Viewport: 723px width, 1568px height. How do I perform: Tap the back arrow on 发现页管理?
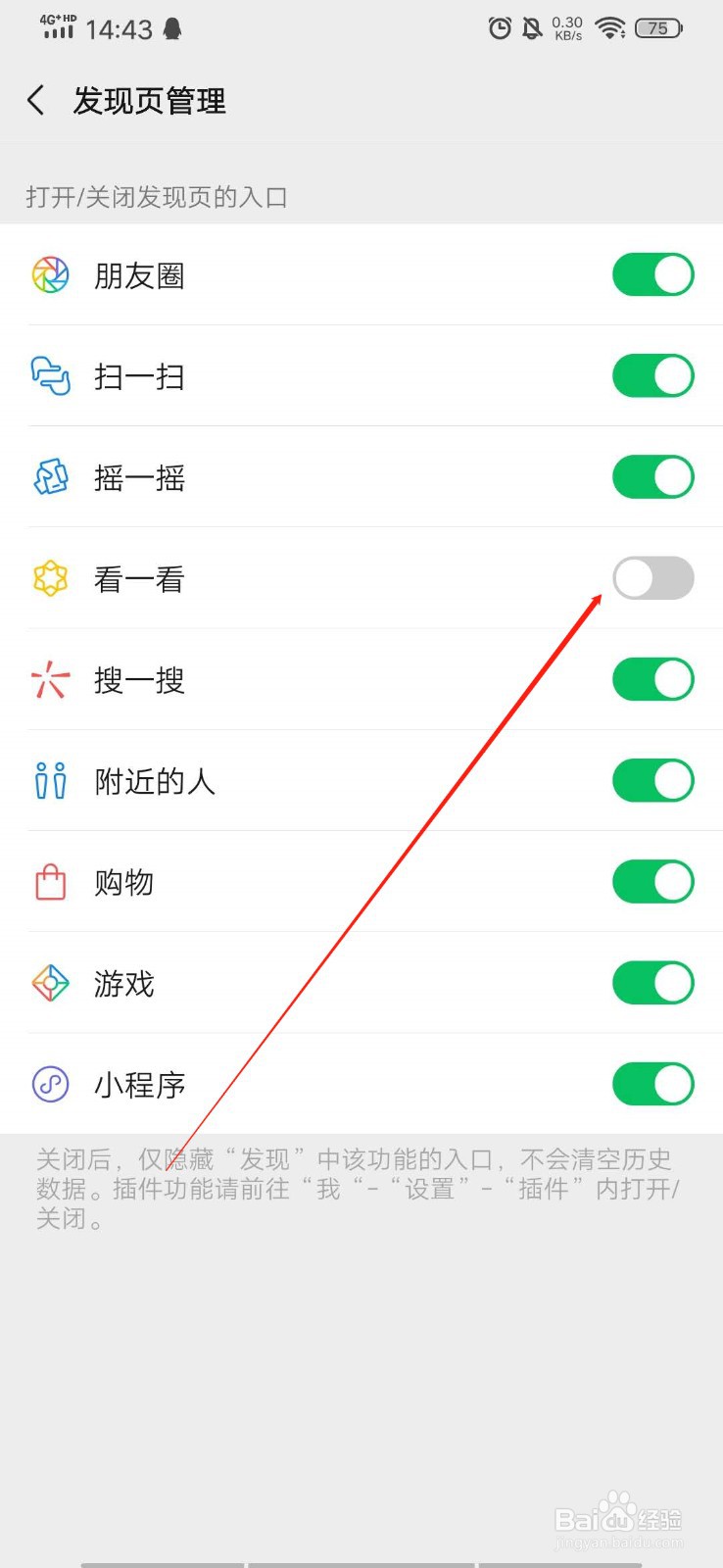click(x=35, y=101)
